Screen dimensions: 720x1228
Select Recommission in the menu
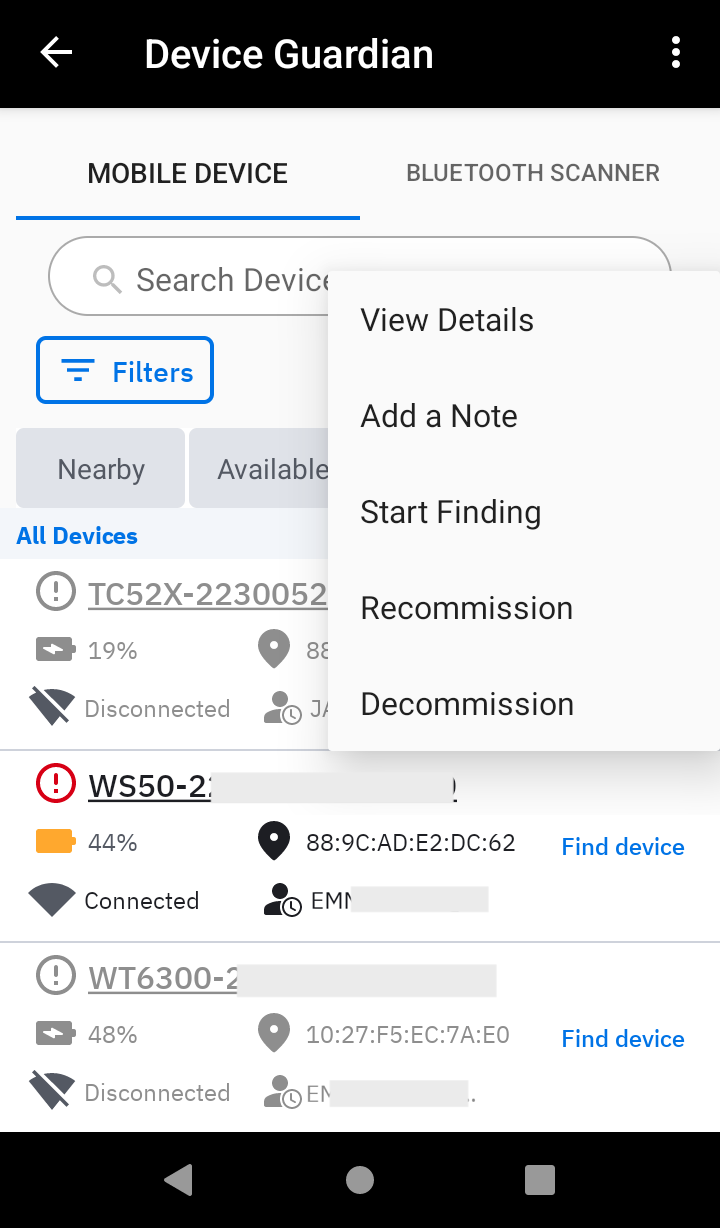(x=466, y=608)
